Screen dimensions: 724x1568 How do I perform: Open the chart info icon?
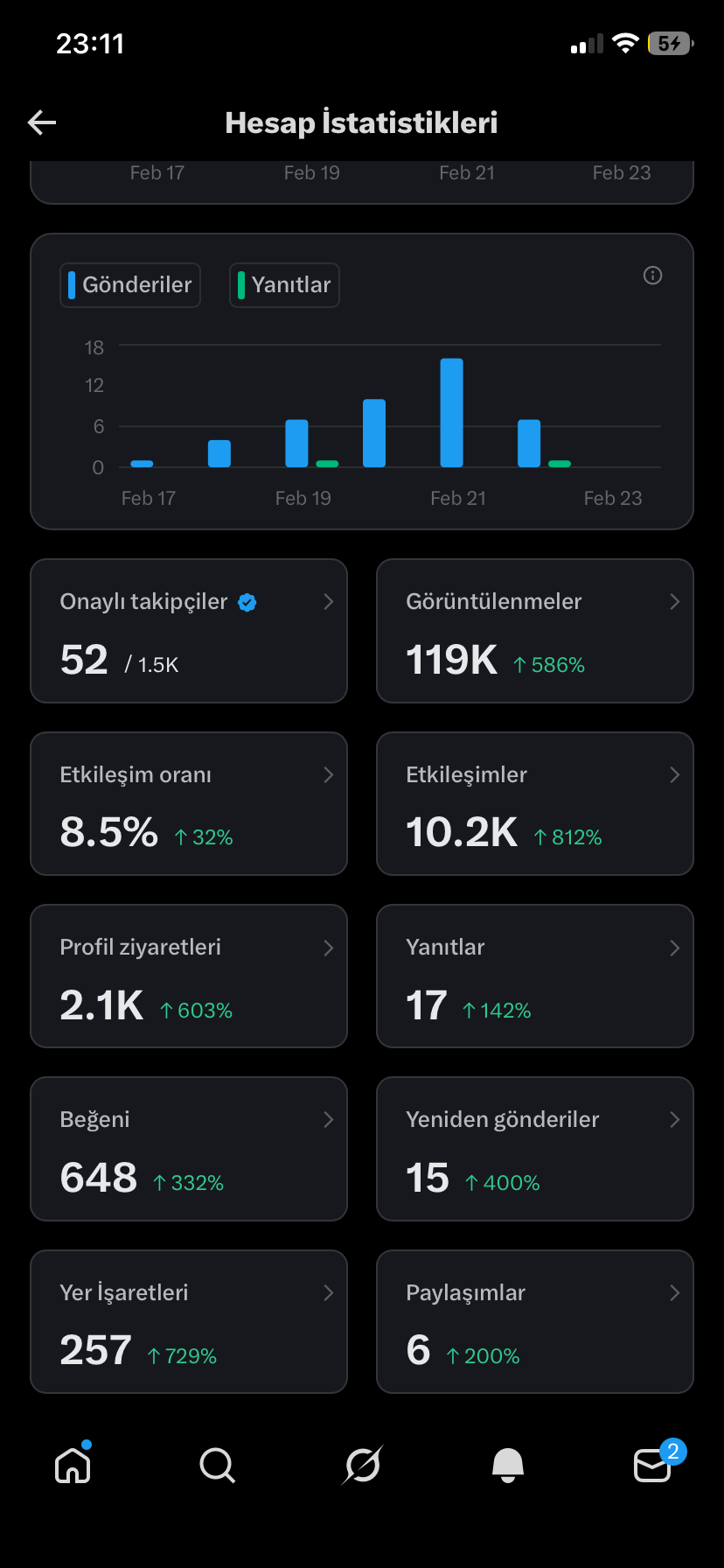pos(652,276)
